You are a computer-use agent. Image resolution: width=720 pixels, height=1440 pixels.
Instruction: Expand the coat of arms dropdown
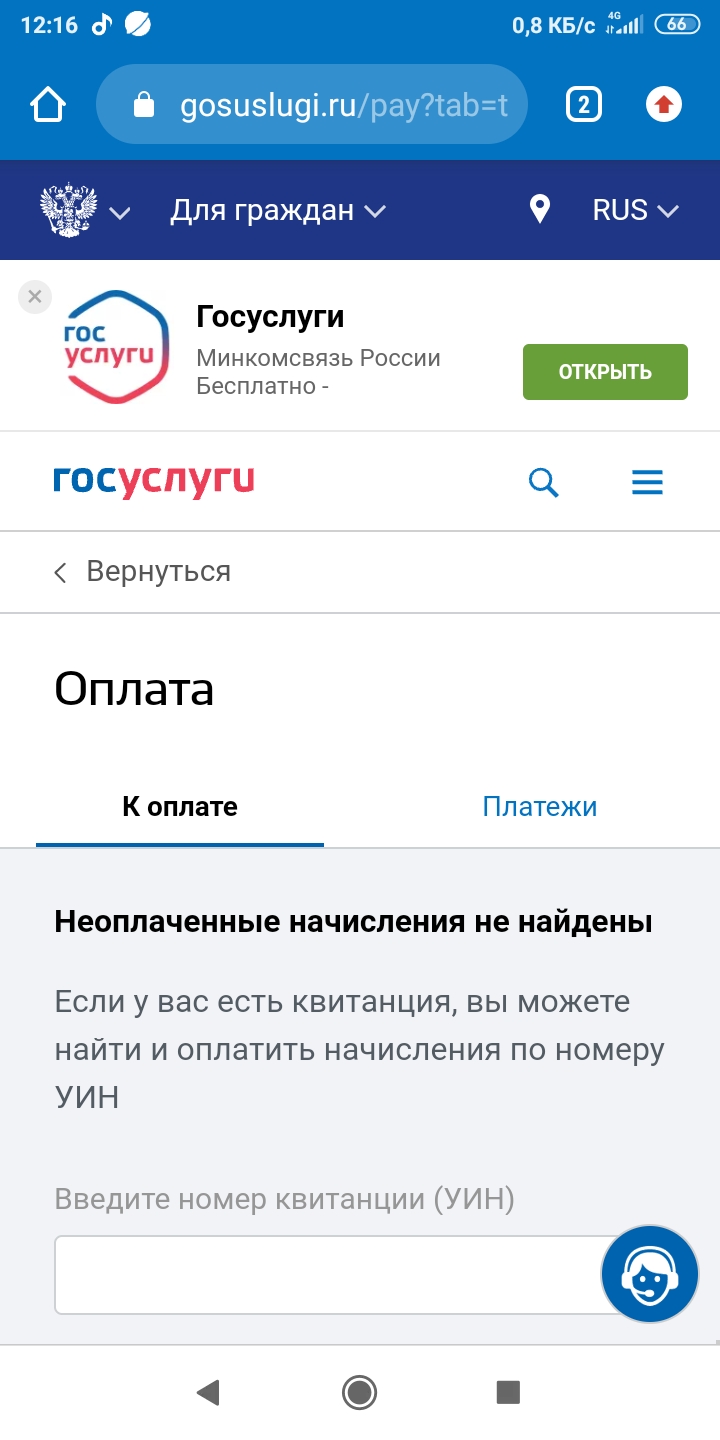click(85, 210)
